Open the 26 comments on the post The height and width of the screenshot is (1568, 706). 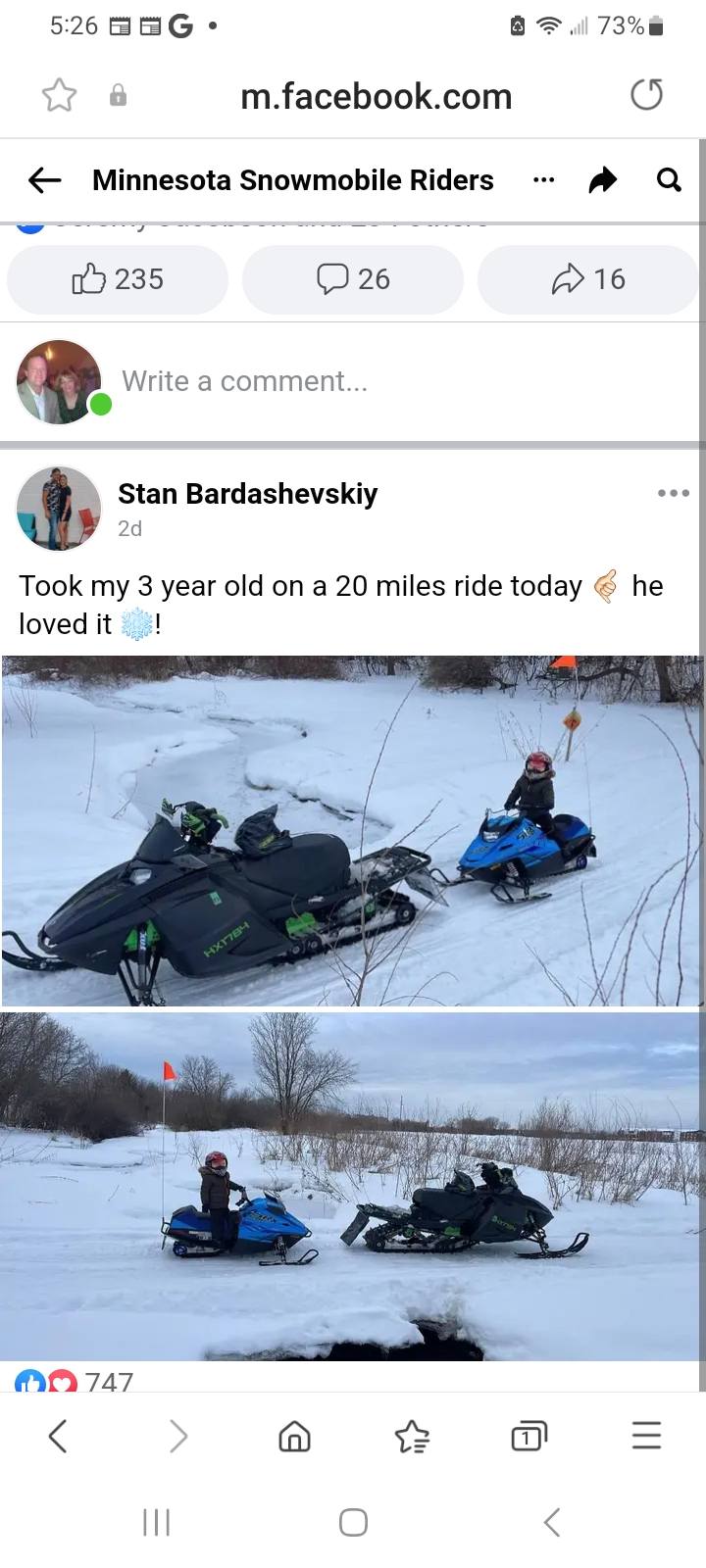[x=353, y=279]
